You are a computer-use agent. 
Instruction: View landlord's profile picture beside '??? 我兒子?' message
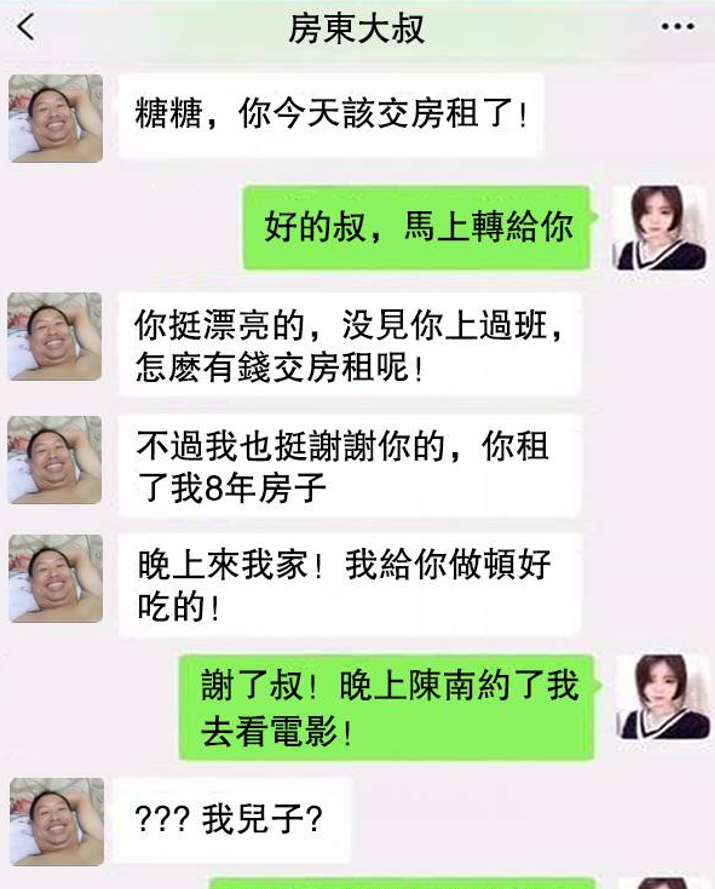56,821
